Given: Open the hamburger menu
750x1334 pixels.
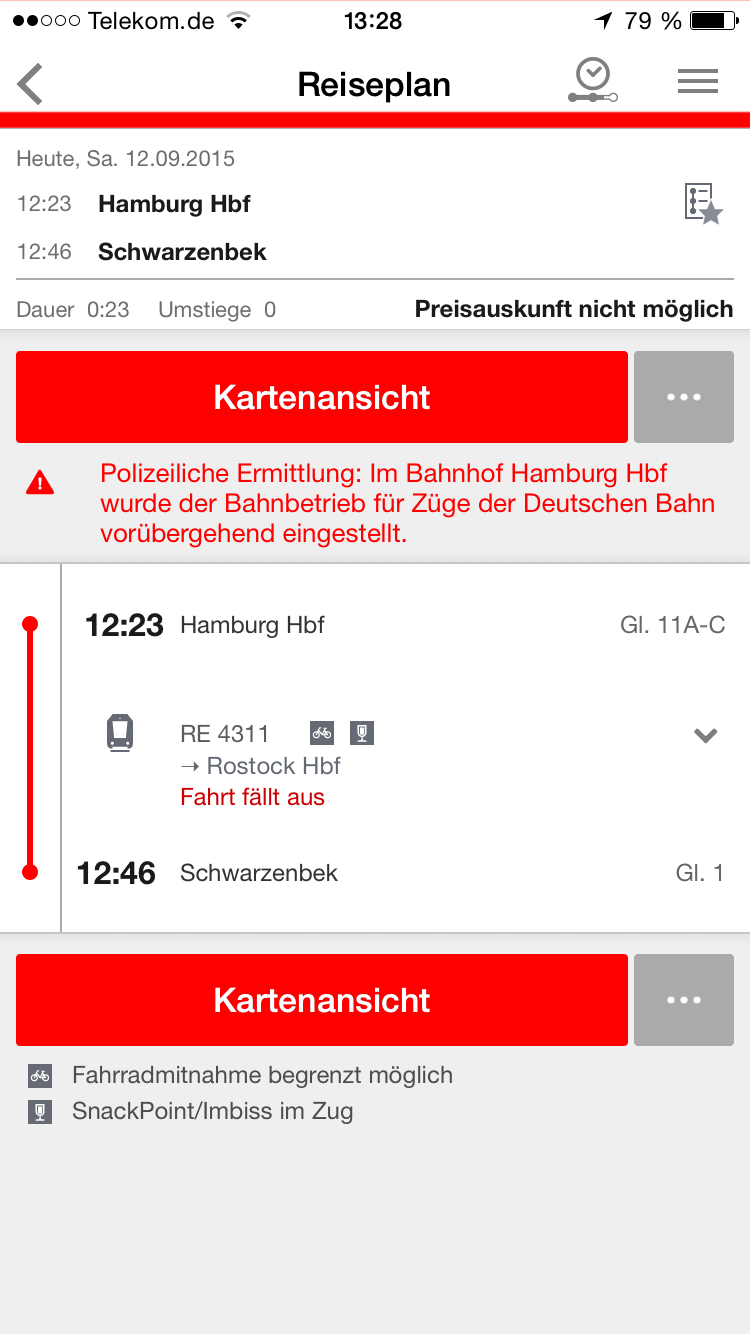Looking at the screenshot, I should pyautogui.click(x=698, y=82).
